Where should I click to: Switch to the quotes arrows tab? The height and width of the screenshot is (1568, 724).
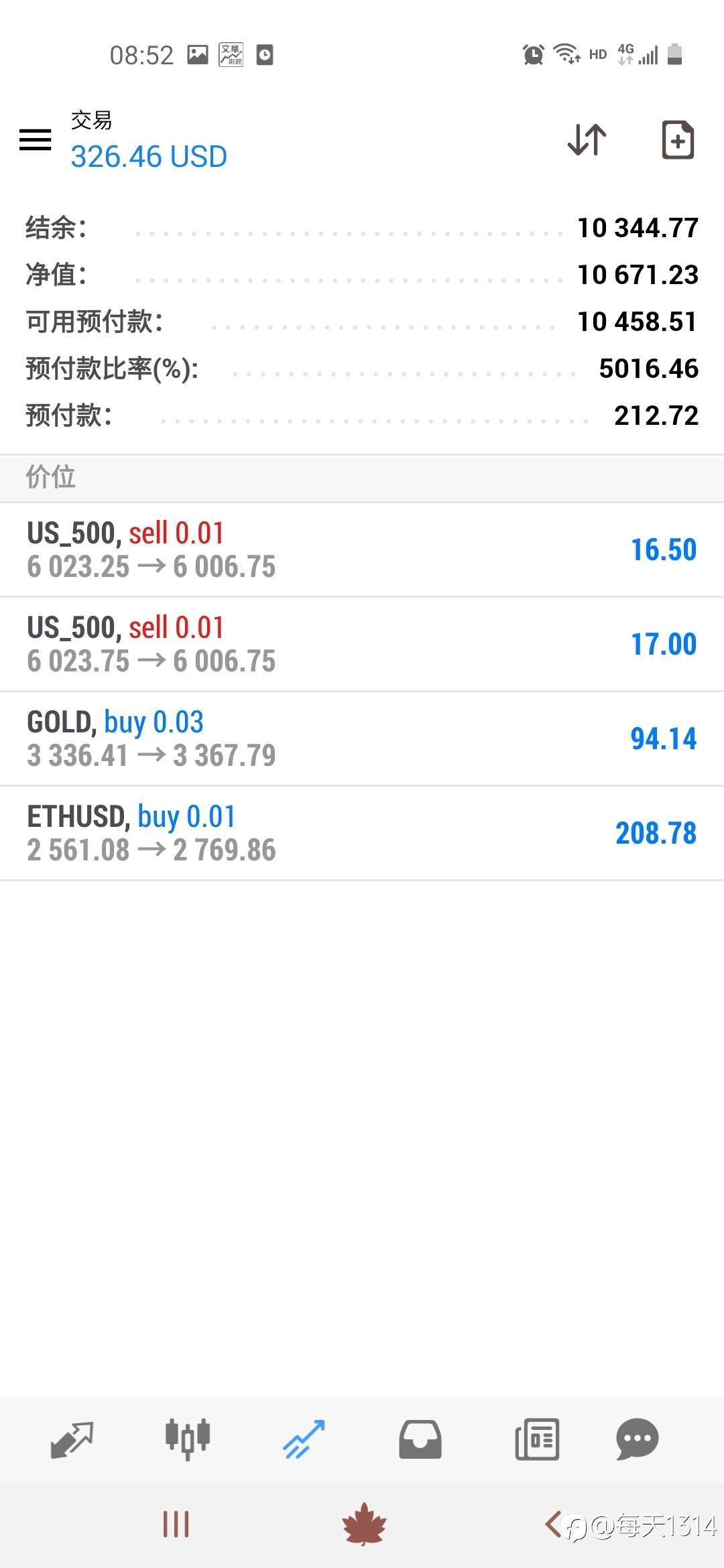(x=72, y=1439)
